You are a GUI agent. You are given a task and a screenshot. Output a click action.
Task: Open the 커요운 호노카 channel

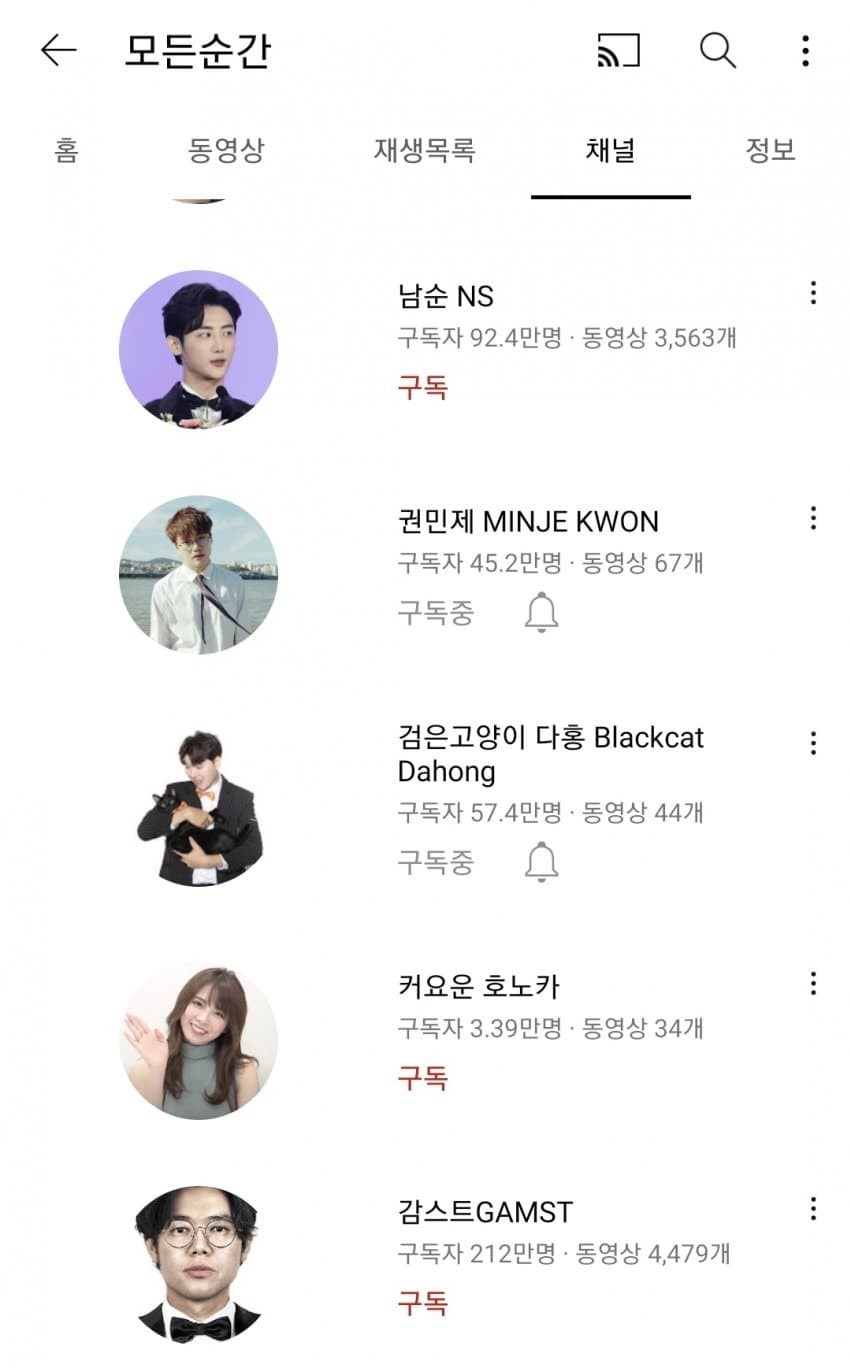tap(478, 986)
